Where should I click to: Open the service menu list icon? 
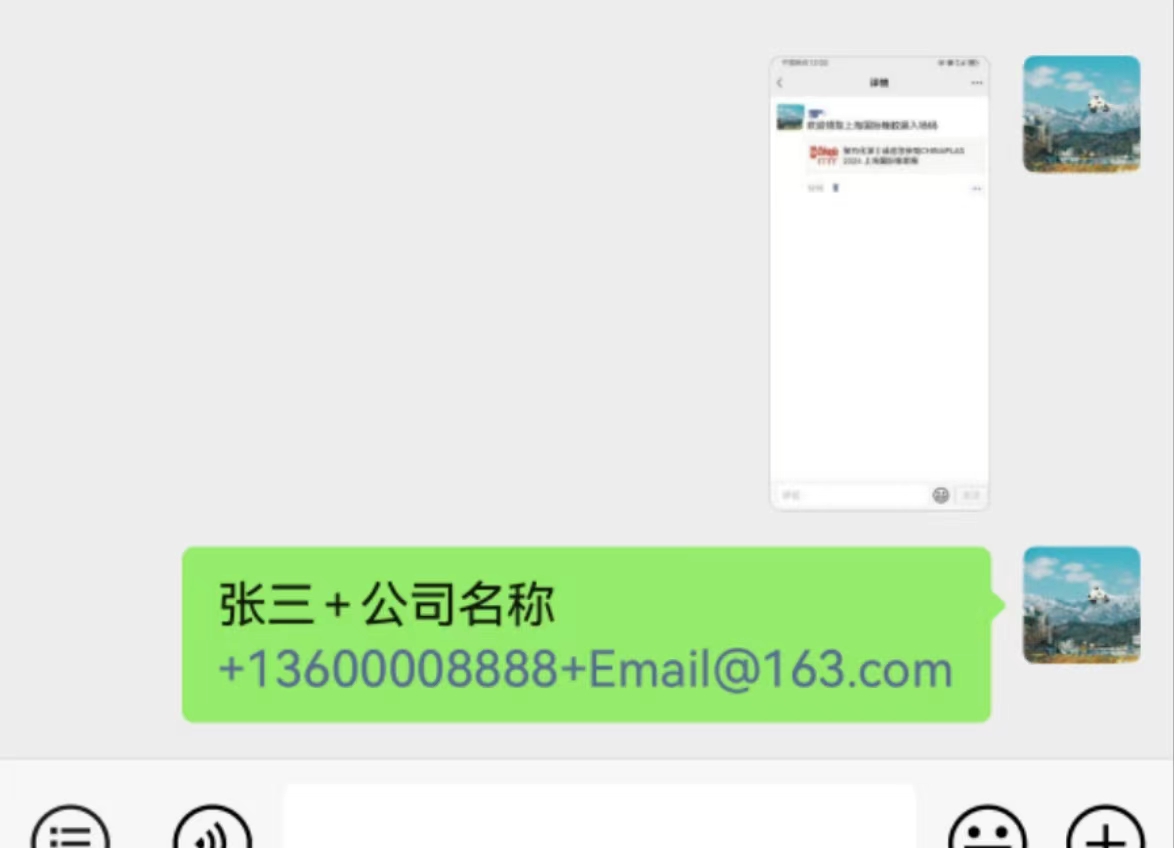[x=70, y=832]
